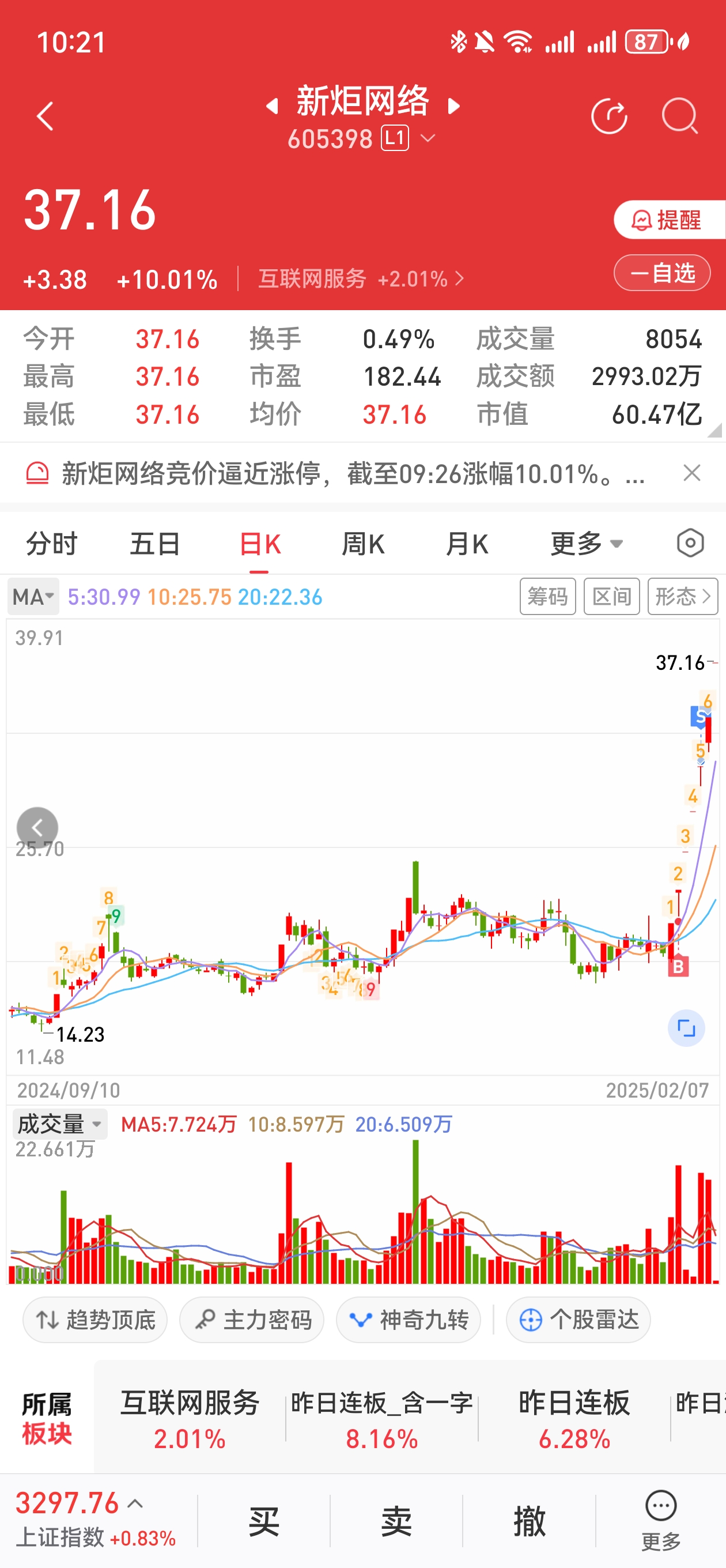Dismiss the 竞价逼近涨停 news banner

692,473
